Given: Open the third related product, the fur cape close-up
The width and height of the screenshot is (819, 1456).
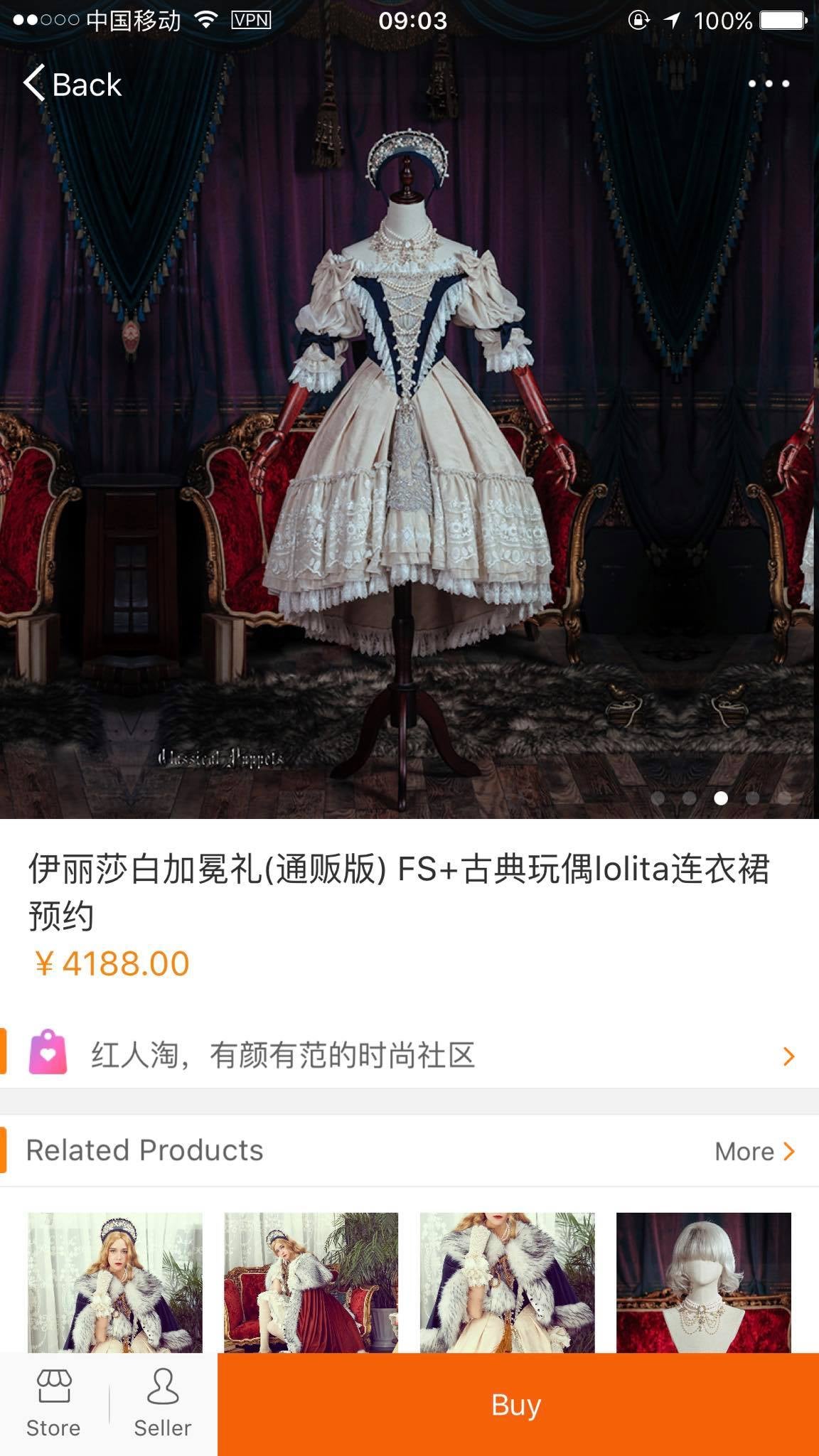Looking at the screenshot, I should tap(507, 1282).
